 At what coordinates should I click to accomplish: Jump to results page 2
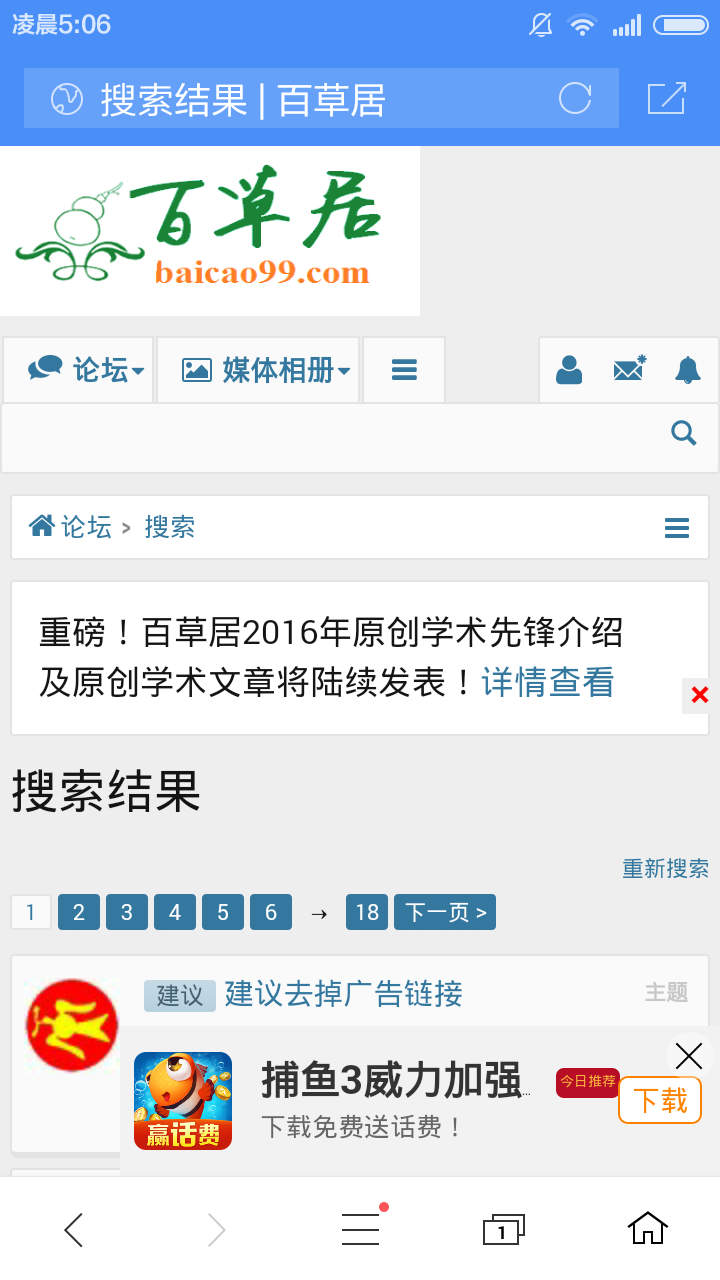tap(79, 912)
